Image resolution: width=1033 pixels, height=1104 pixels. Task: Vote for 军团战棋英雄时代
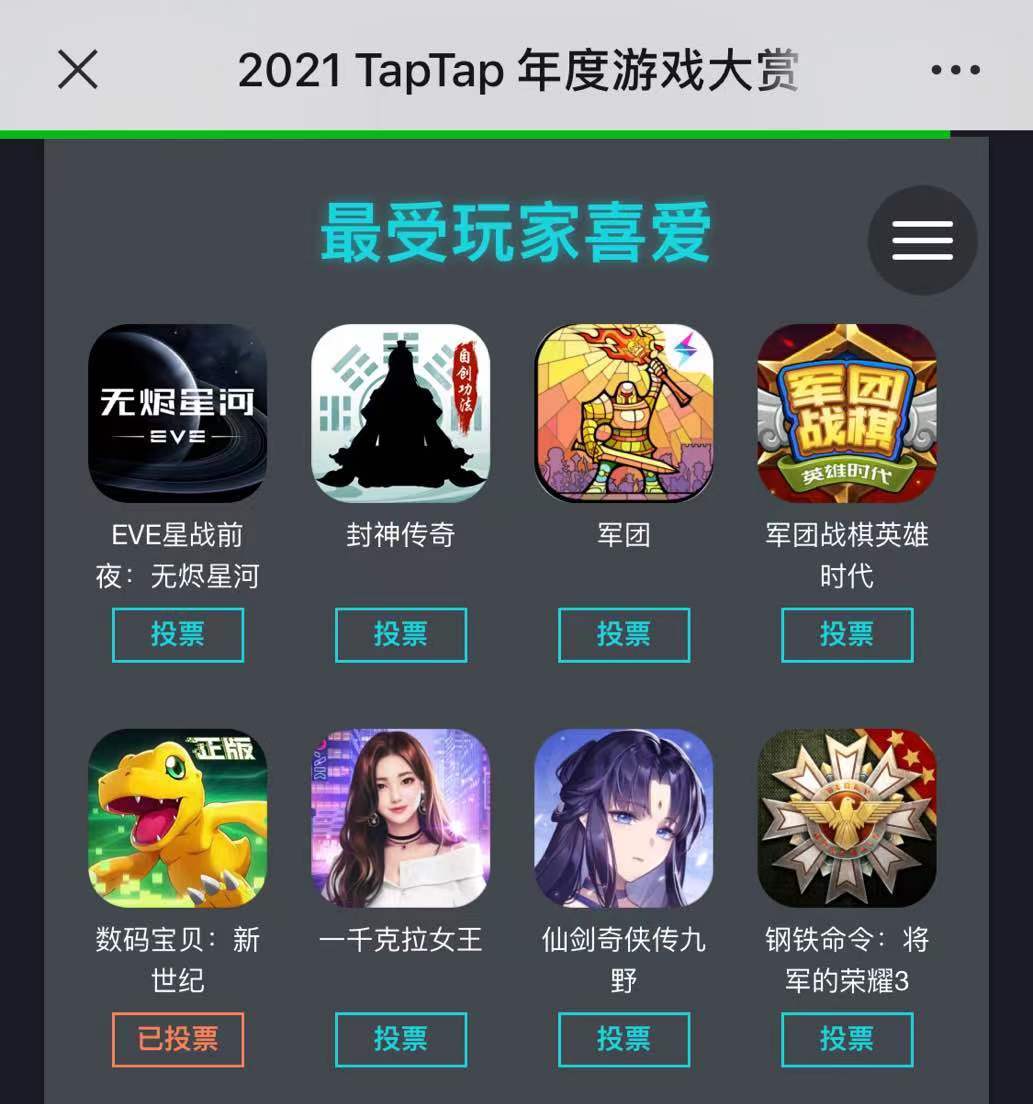[x=847, y=634]
